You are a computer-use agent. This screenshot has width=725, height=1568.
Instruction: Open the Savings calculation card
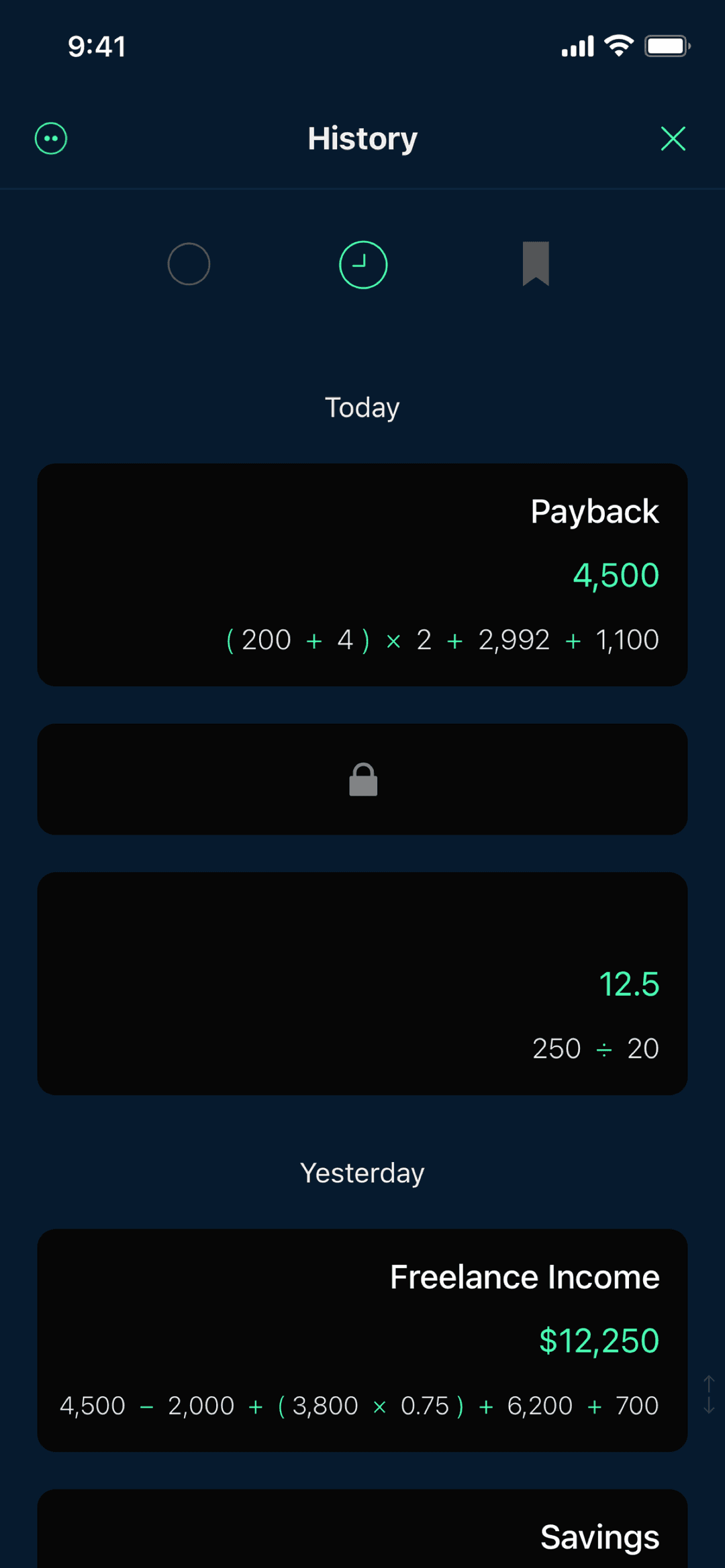pyautogui.click(x=362, y=1533)
